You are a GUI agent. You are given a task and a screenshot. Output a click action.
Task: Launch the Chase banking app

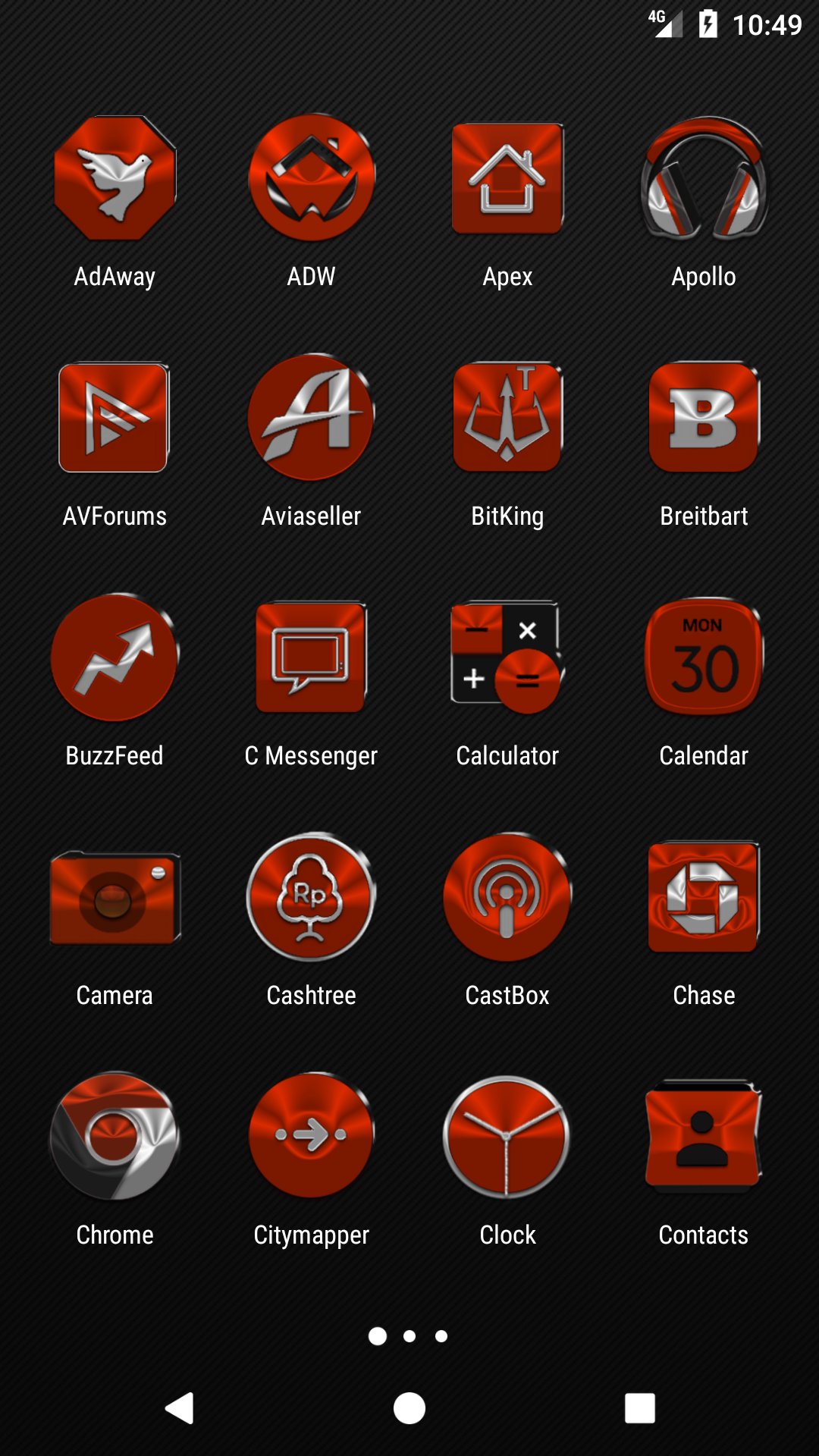point(704,897)
